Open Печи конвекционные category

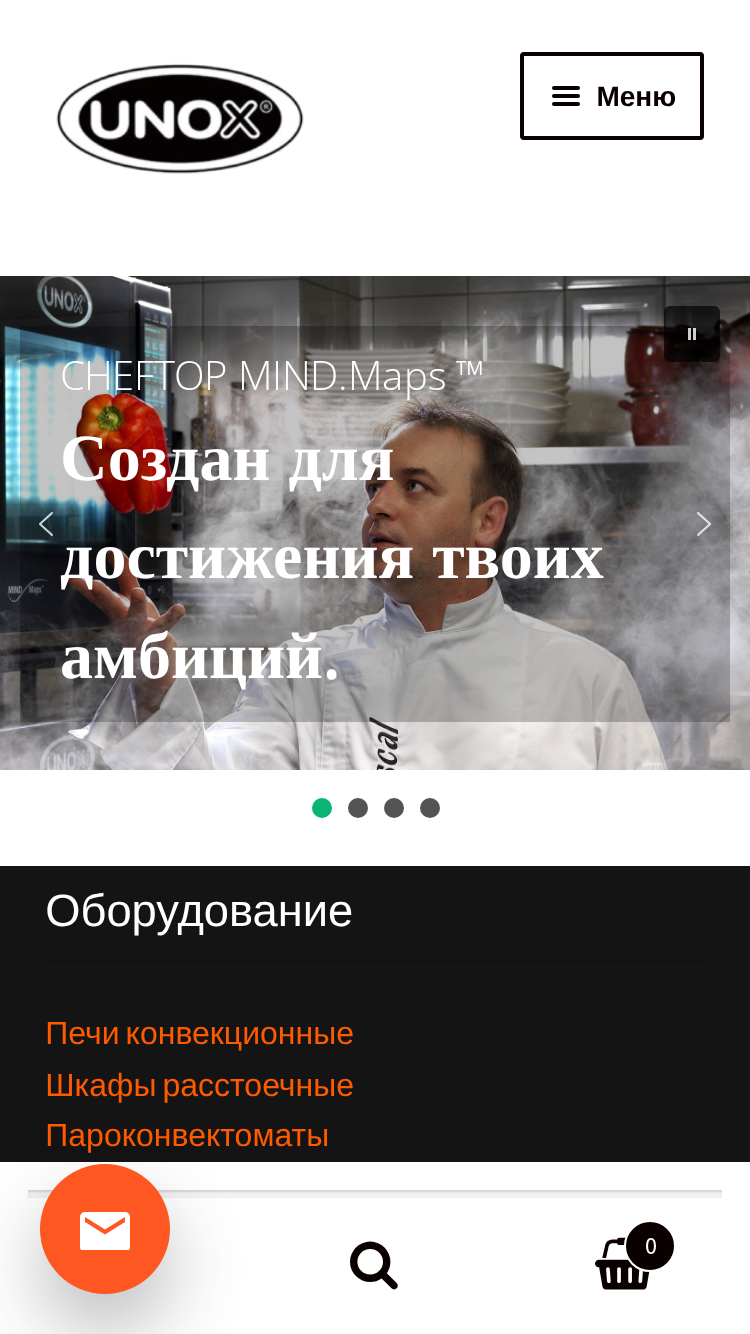click(x=200, y=1033)
